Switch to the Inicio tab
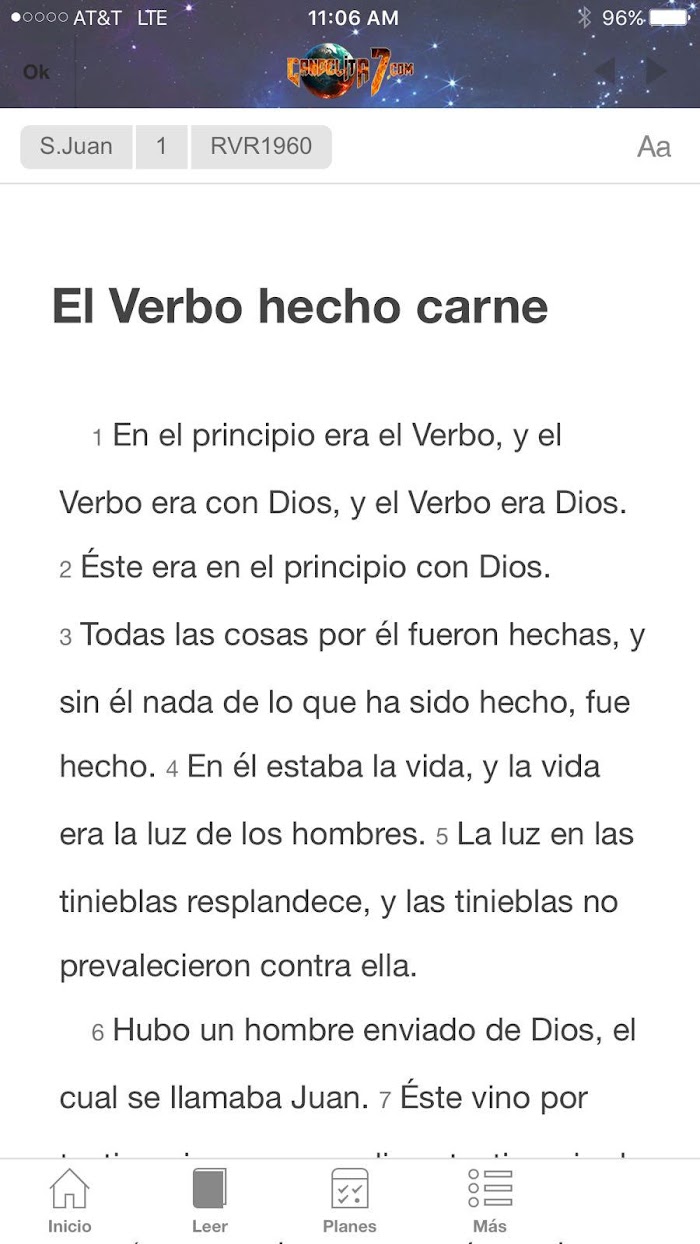Screen dimensions: 700x1244 click(70, 1200)
